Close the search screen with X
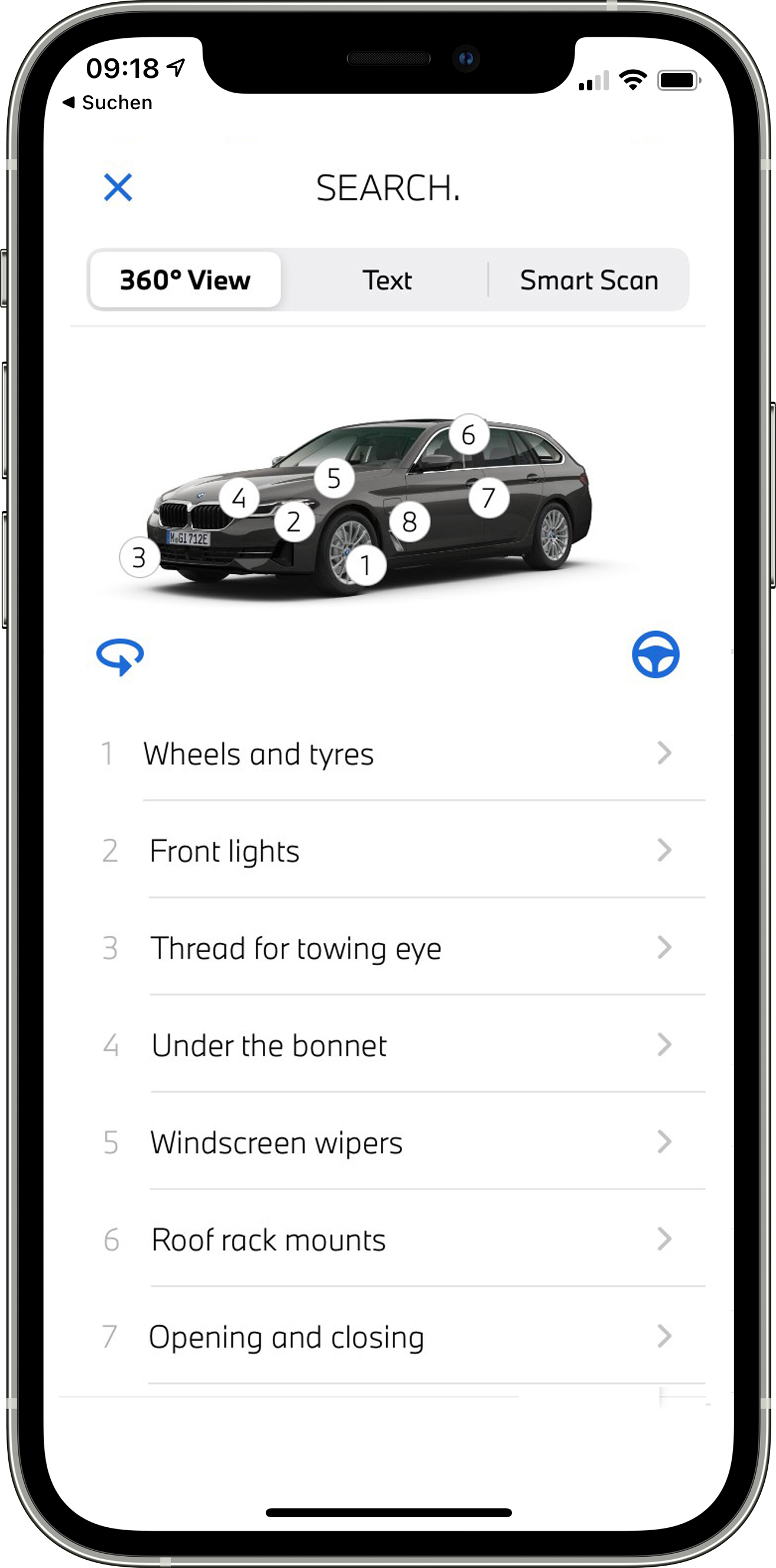776x1568 pixels. click(x=118, y=187)
